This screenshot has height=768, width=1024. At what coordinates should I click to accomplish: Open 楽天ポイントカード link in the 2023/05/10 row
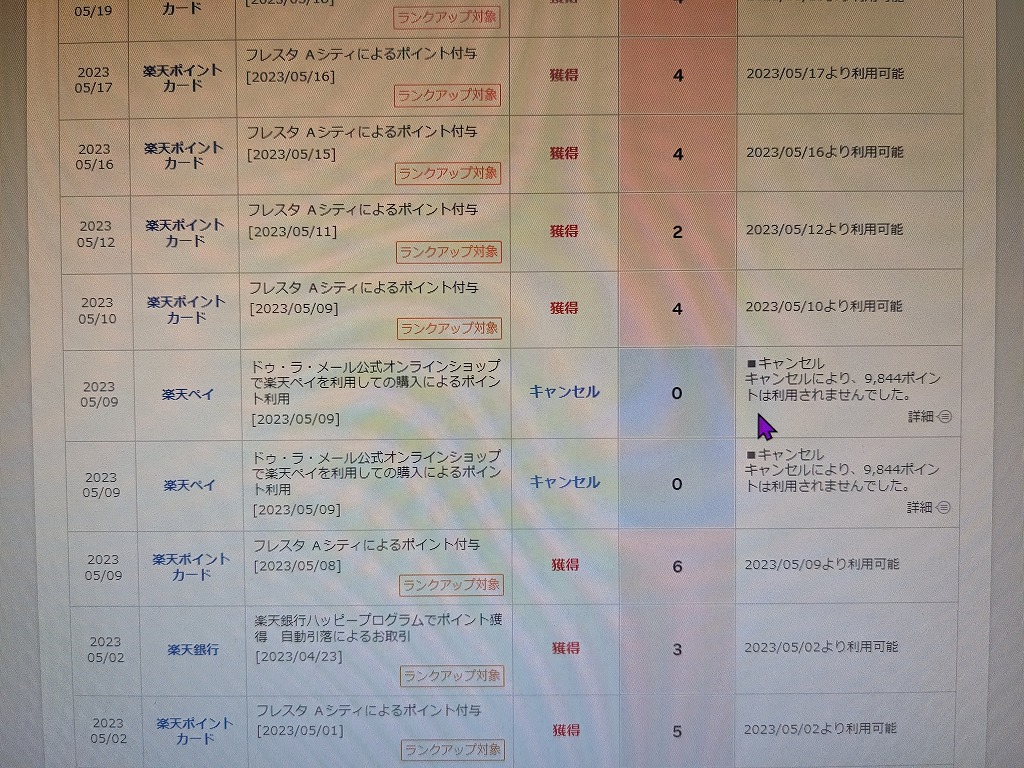point(186,309)
